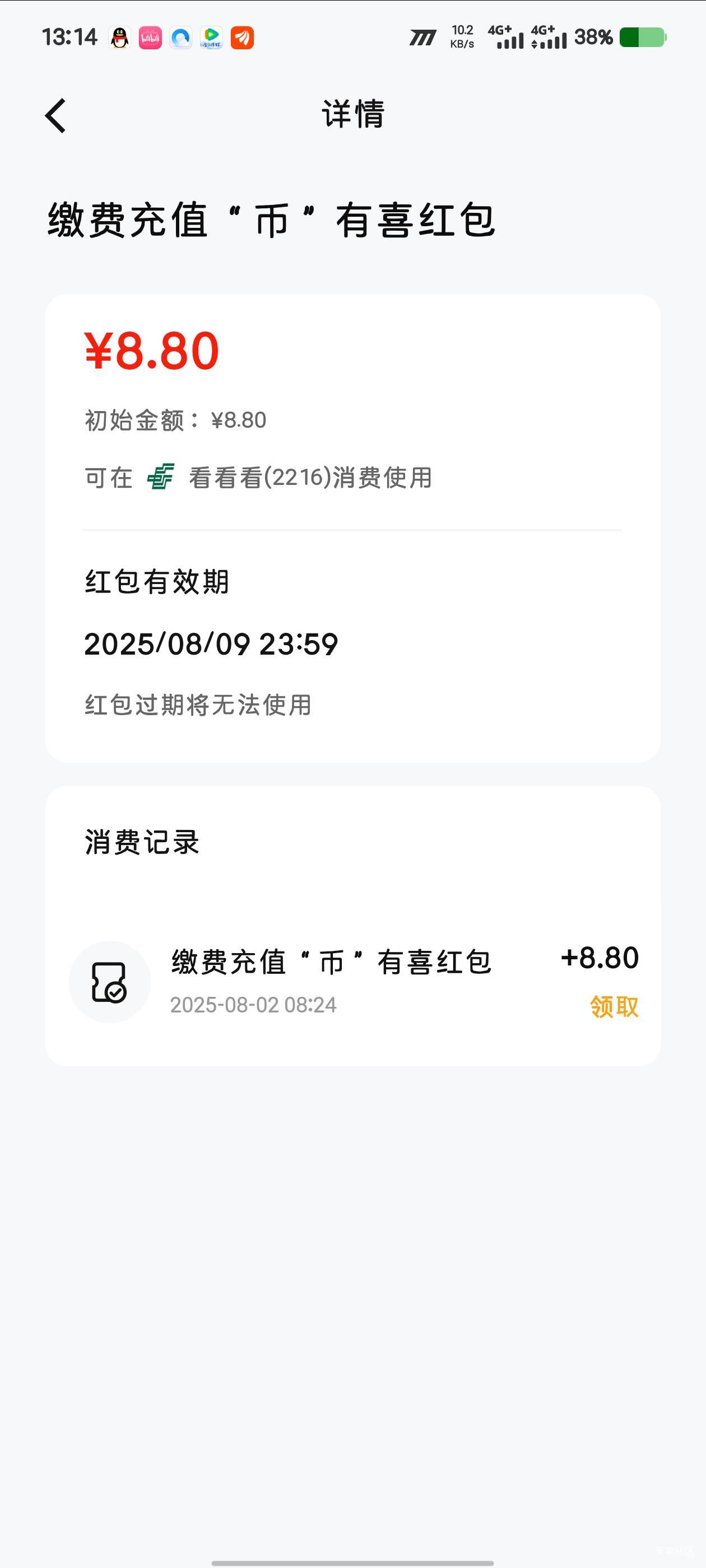Go back from the 详情 page
This screenshot has height=1568, width=706.
[55, 115]
